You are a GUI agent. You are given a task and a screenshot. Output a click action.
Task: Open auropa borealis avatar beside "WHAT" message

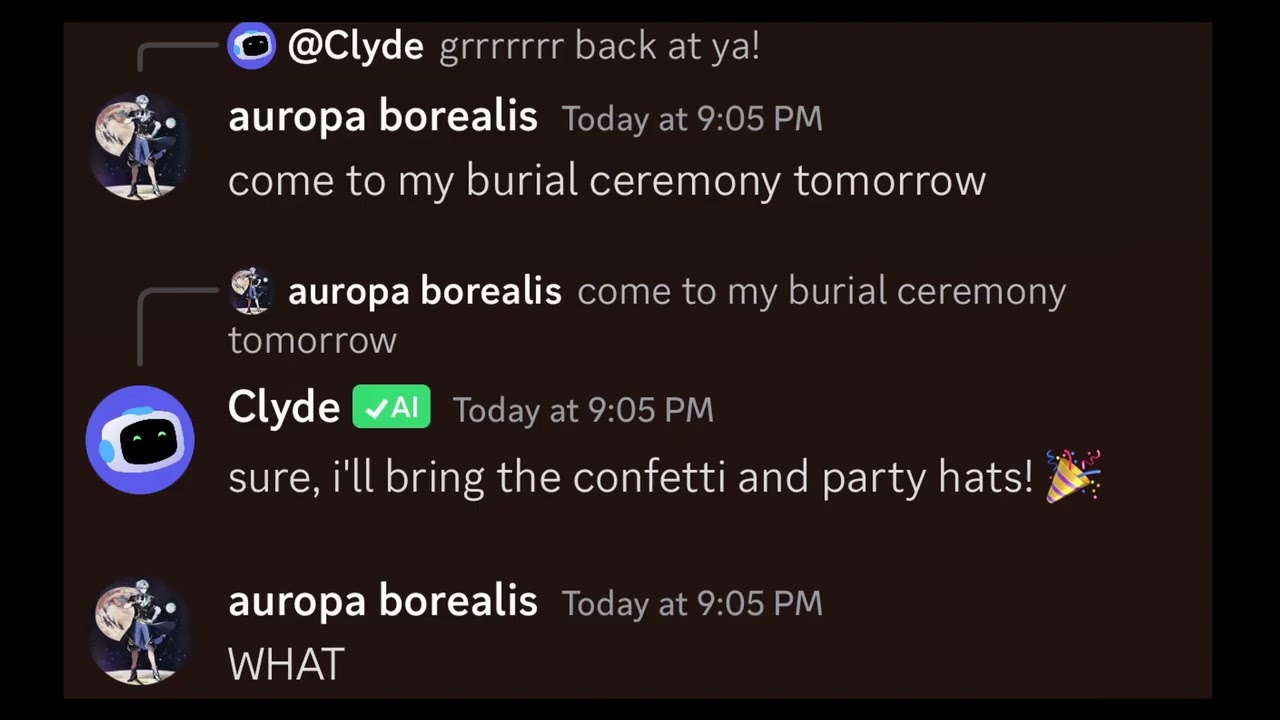coord(140,632)
